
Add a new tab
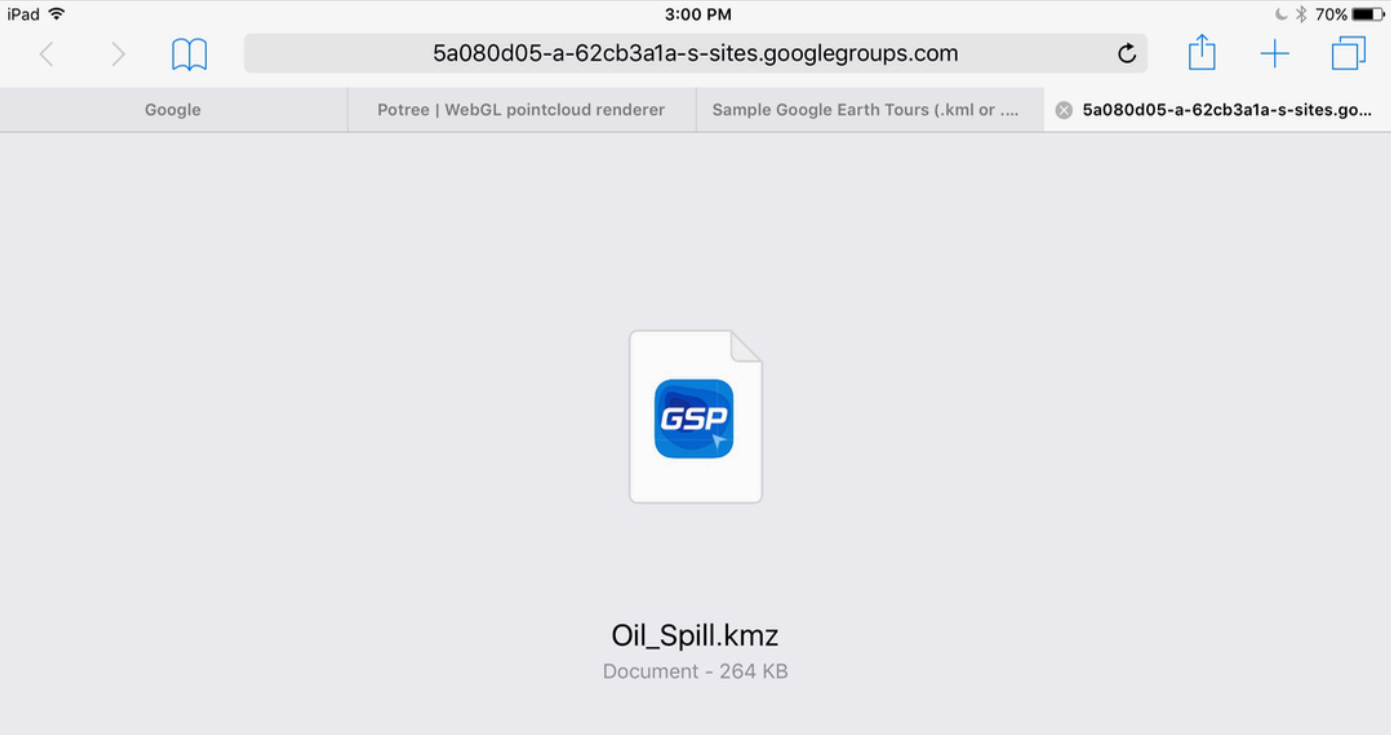pyautogui.click(x=1275, y=54)
